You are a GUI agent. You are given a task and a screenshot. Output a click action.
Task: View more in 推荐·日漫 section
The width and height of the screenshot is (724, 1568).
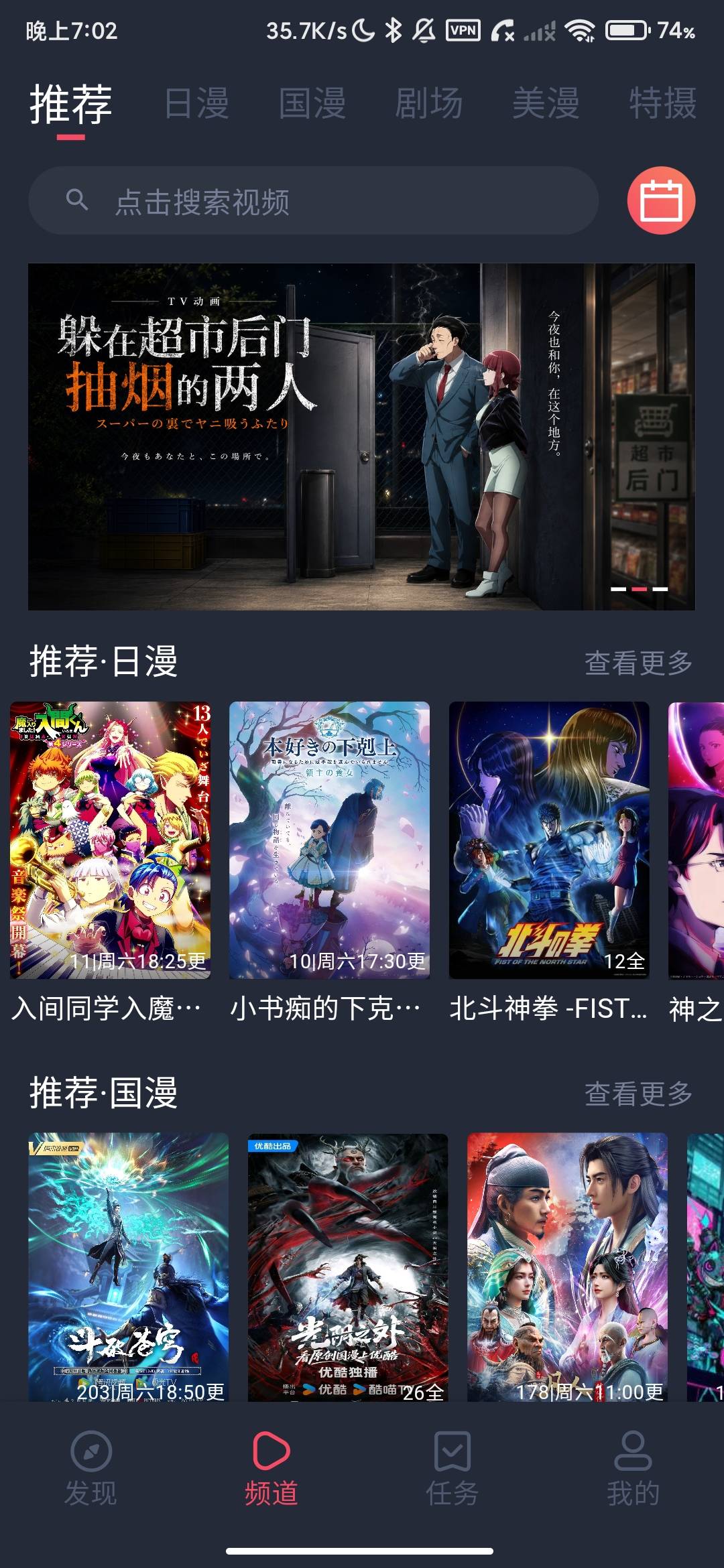click(638, 663)
